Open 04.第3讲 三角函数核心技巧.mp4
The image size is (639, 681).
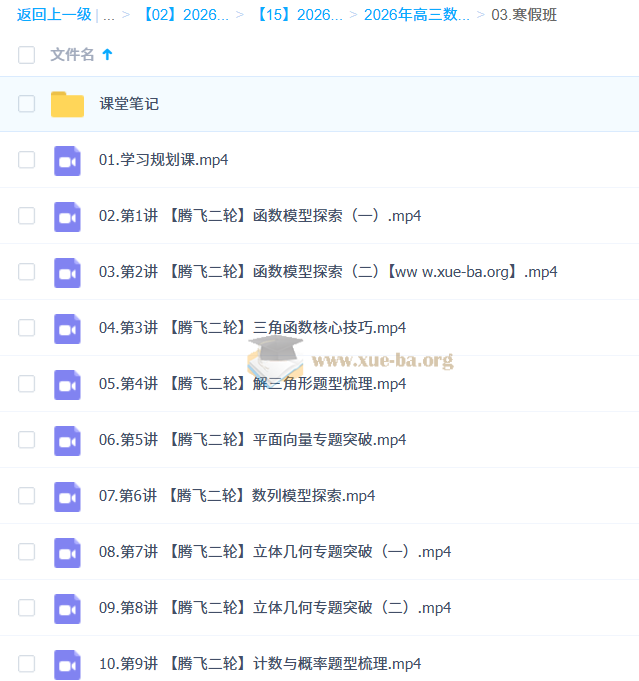pyautogui.click(x=252, y=328)
